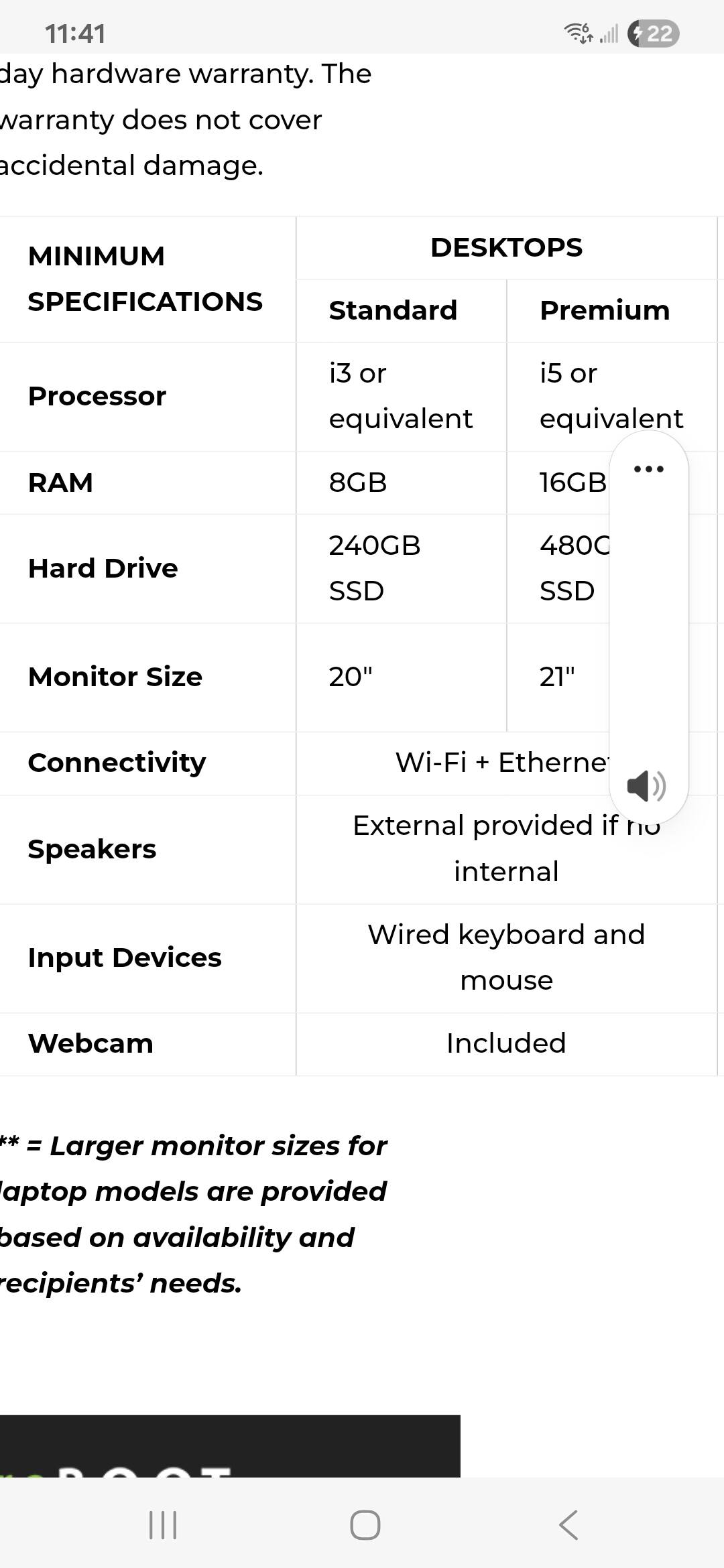This screenshot has width=724, height=1568.
Task: Return to the home screen
Action: coord(365,1524)
